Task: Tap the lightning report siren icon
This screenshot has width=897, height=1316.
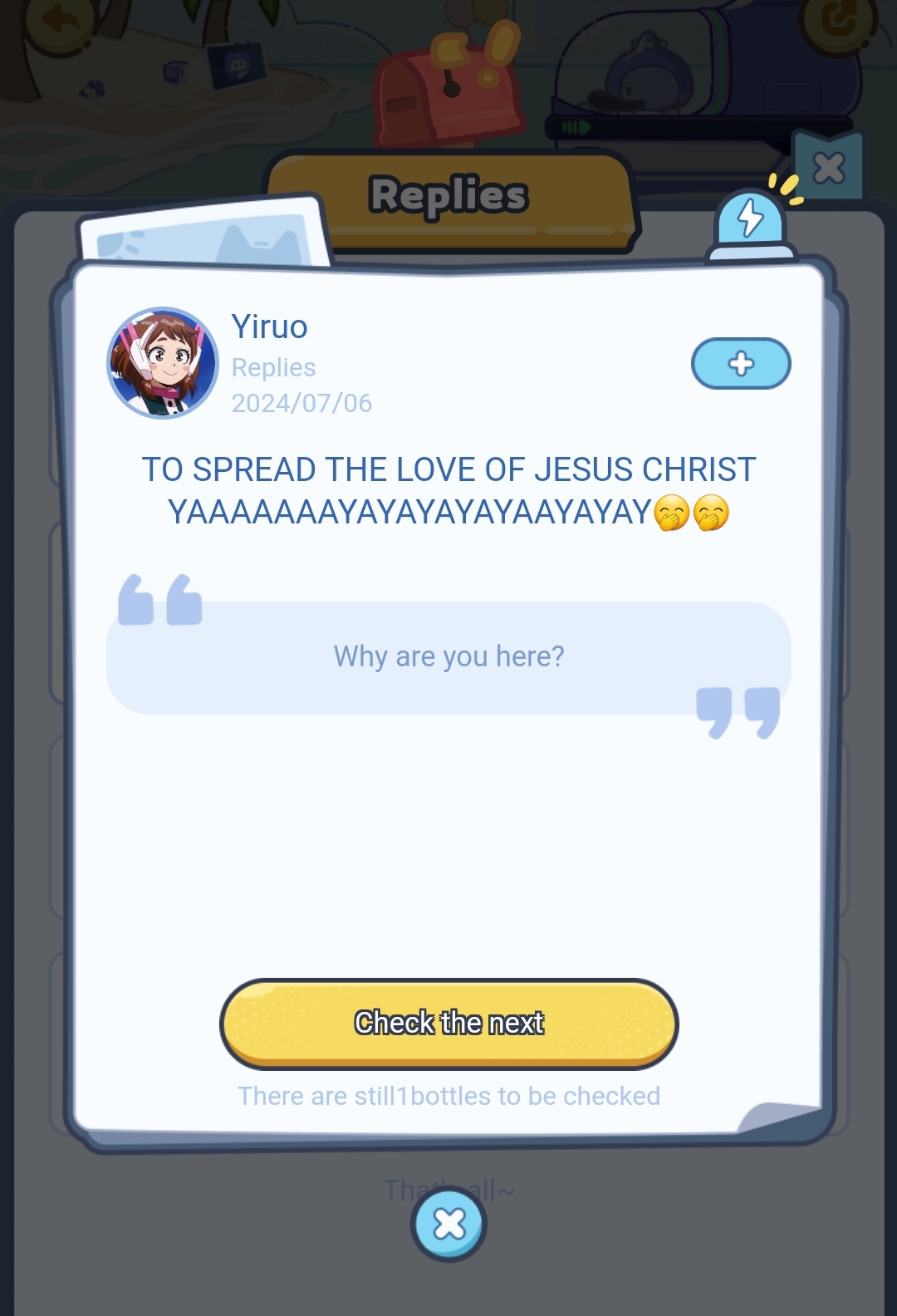Action: [x=750, y=221]
